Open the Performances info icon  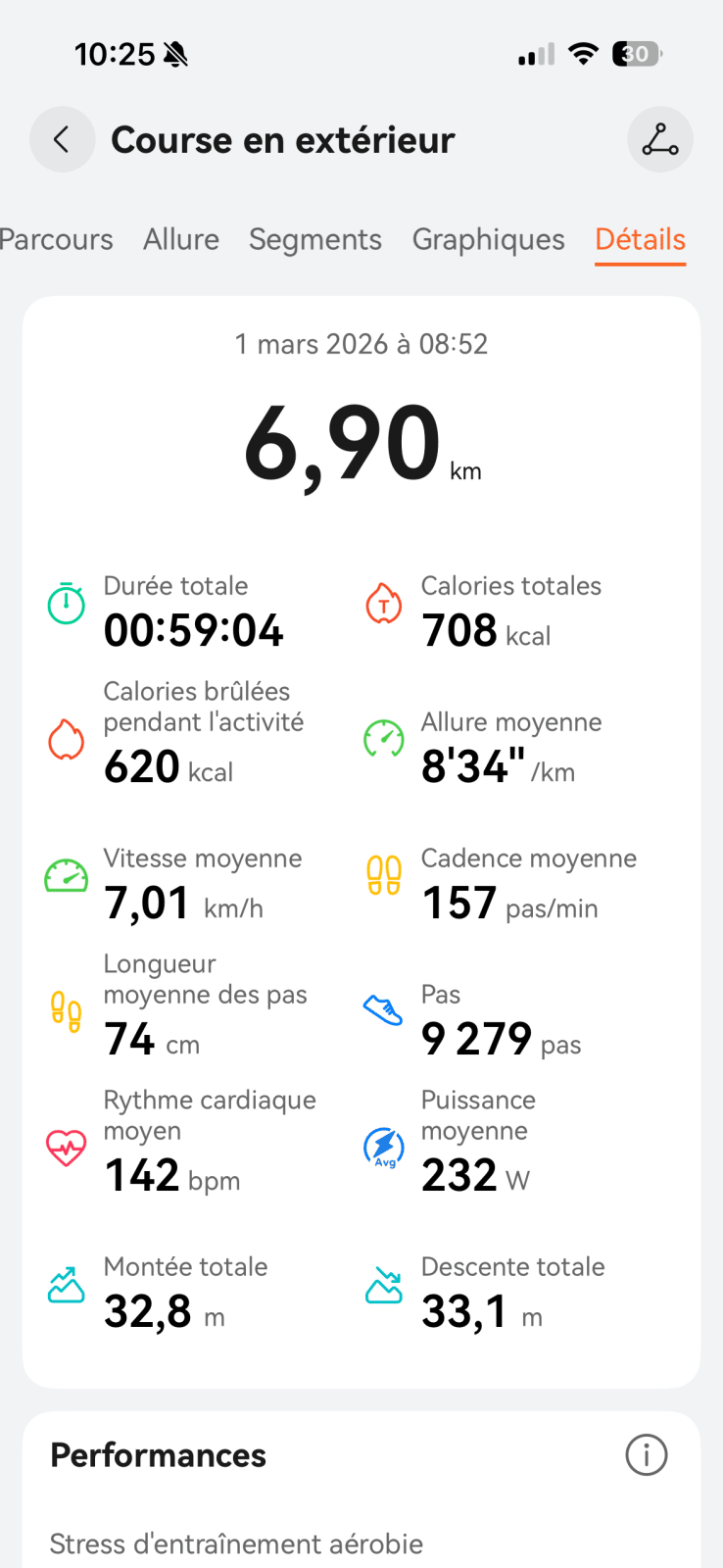tap(646, 1455)
